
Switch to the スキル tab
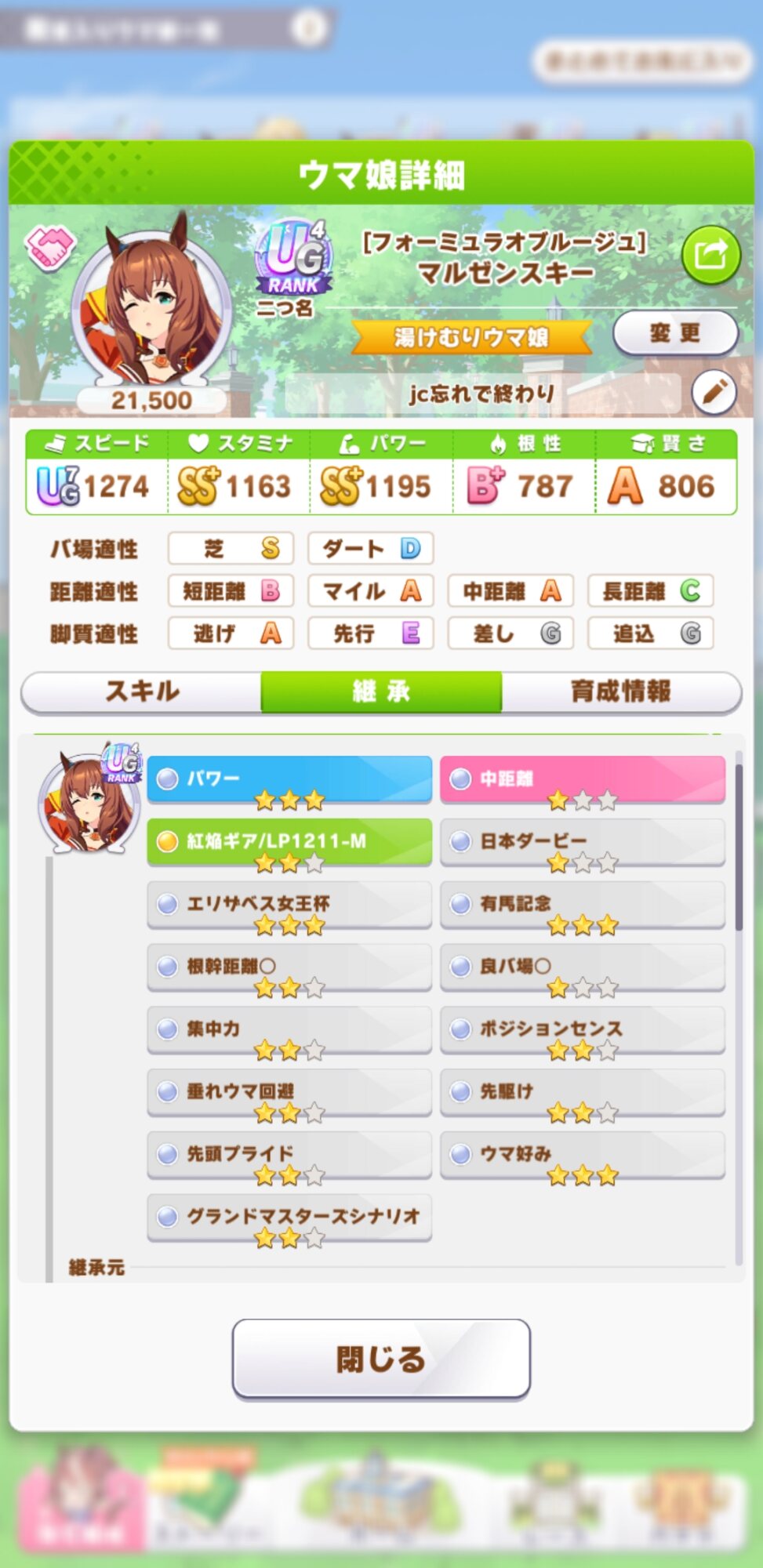(142, 691)
